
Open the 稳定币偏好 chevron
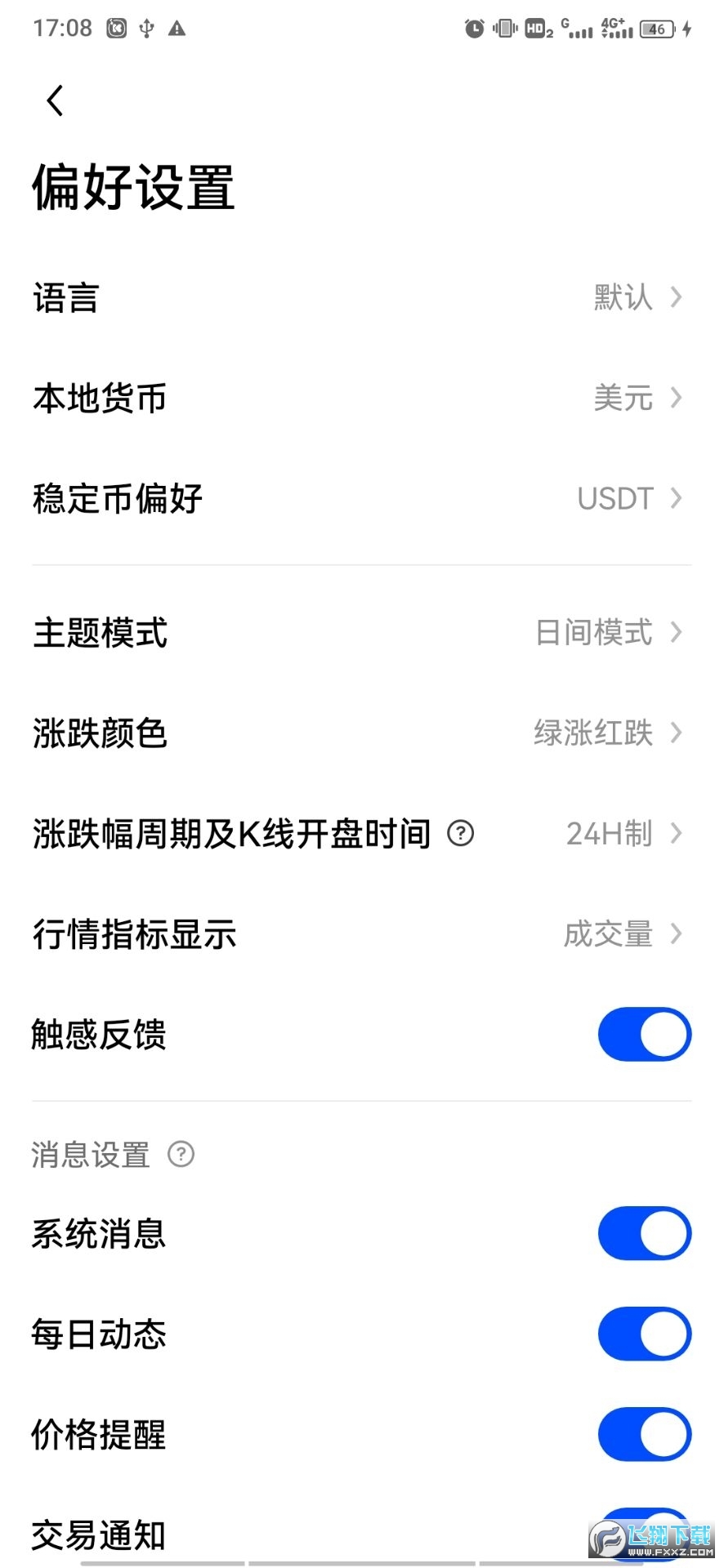pos(678,499)
